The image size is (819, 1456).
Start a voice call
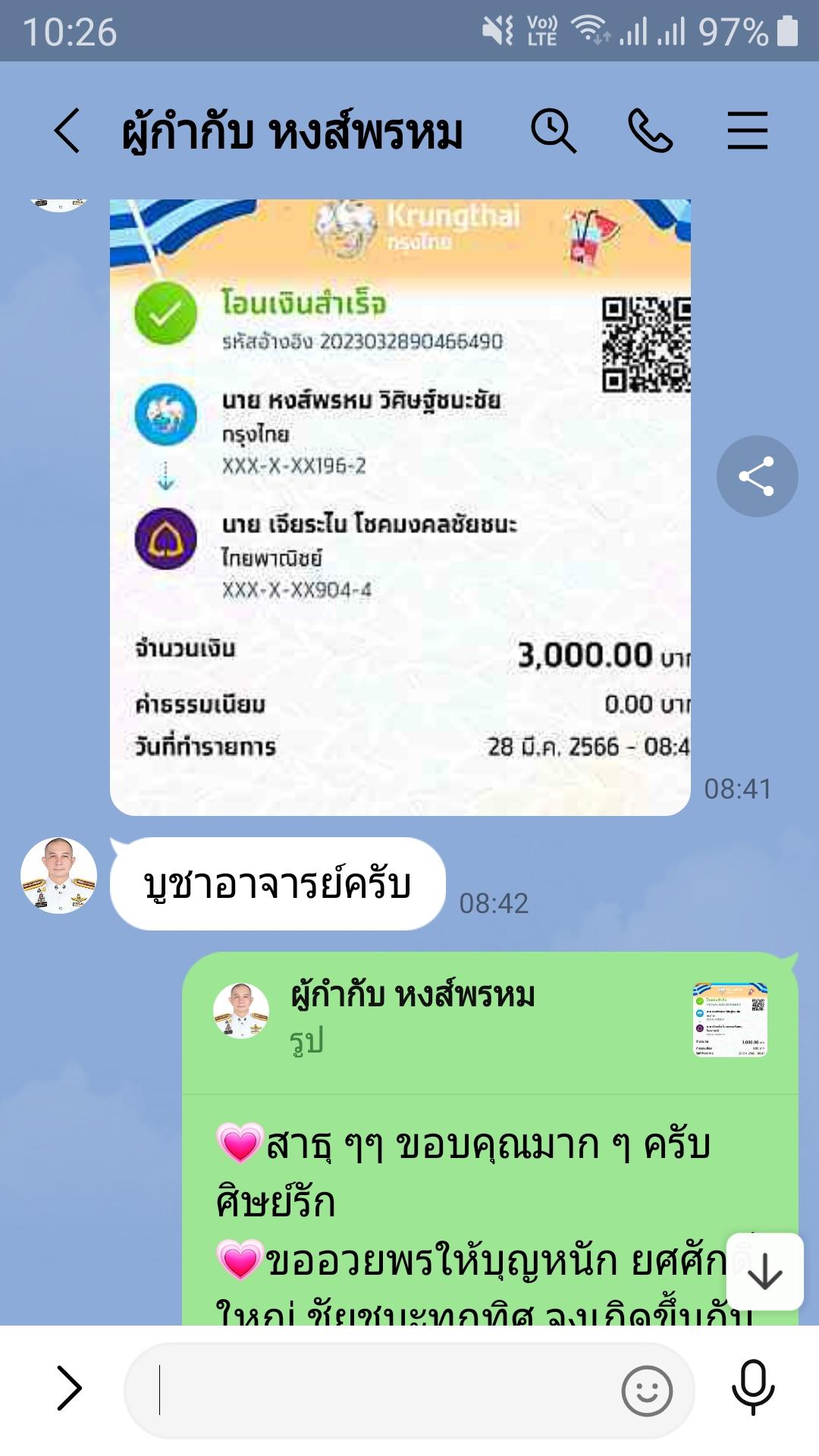point(650,131)
